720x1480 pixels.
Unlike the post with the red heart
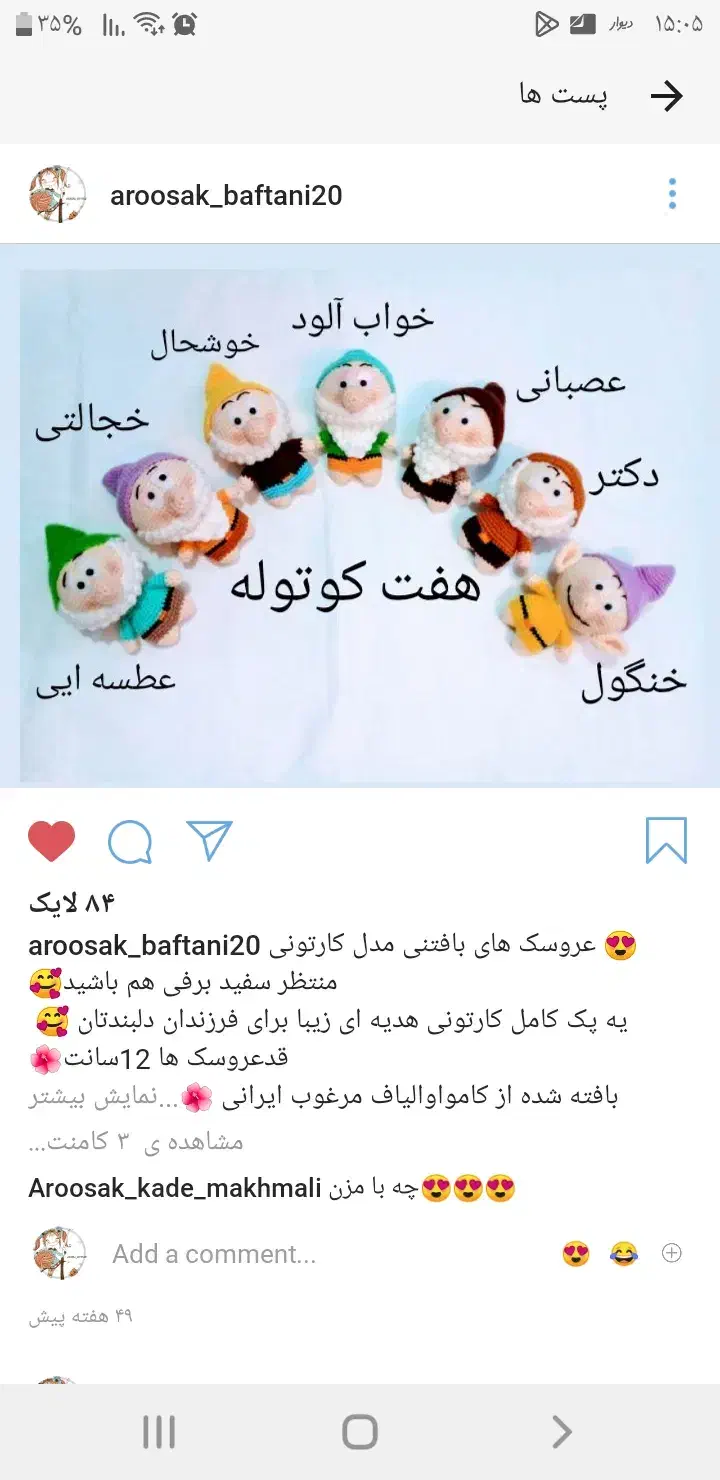[52, 841]
